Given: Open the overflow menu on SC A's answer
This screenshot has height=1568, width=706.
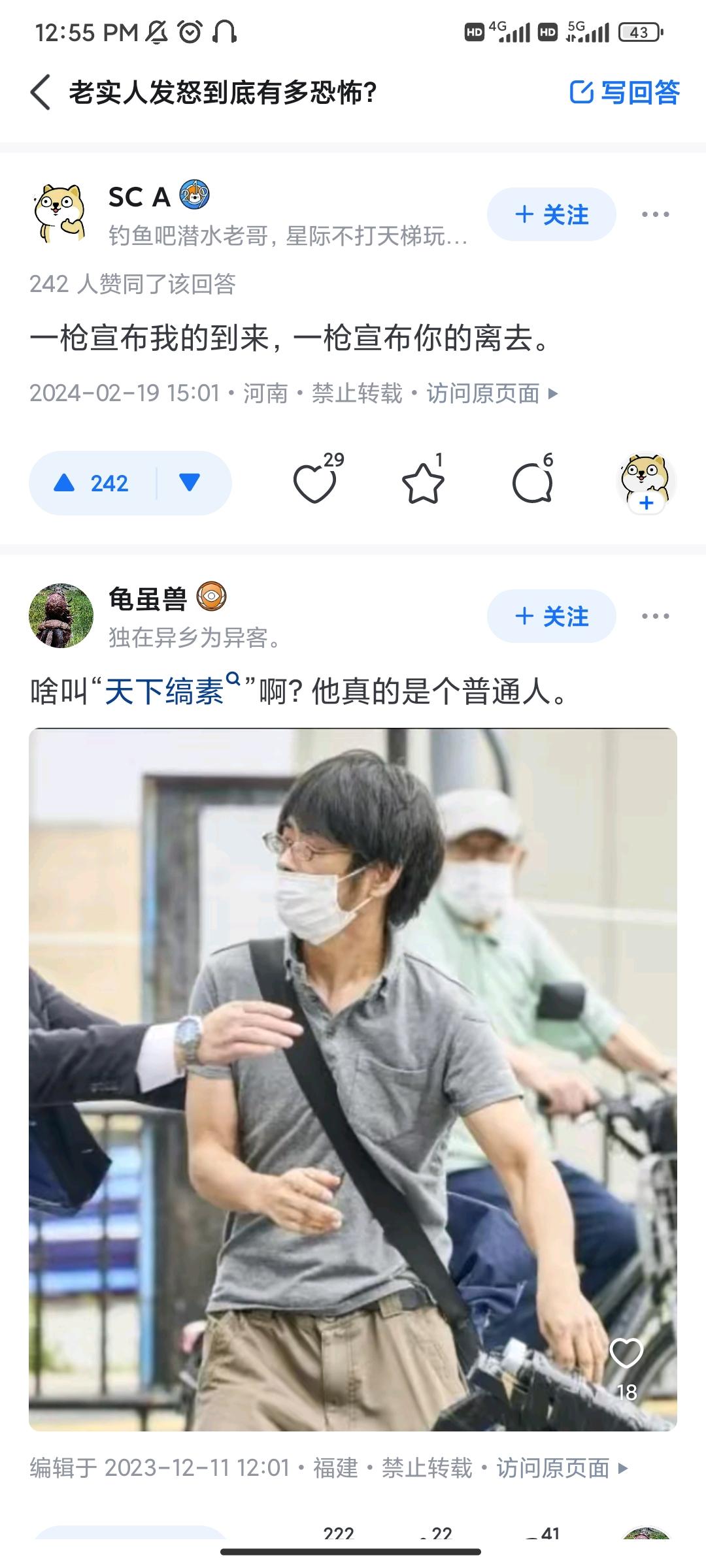Looking at the screenshot, I should pos(655,214).
